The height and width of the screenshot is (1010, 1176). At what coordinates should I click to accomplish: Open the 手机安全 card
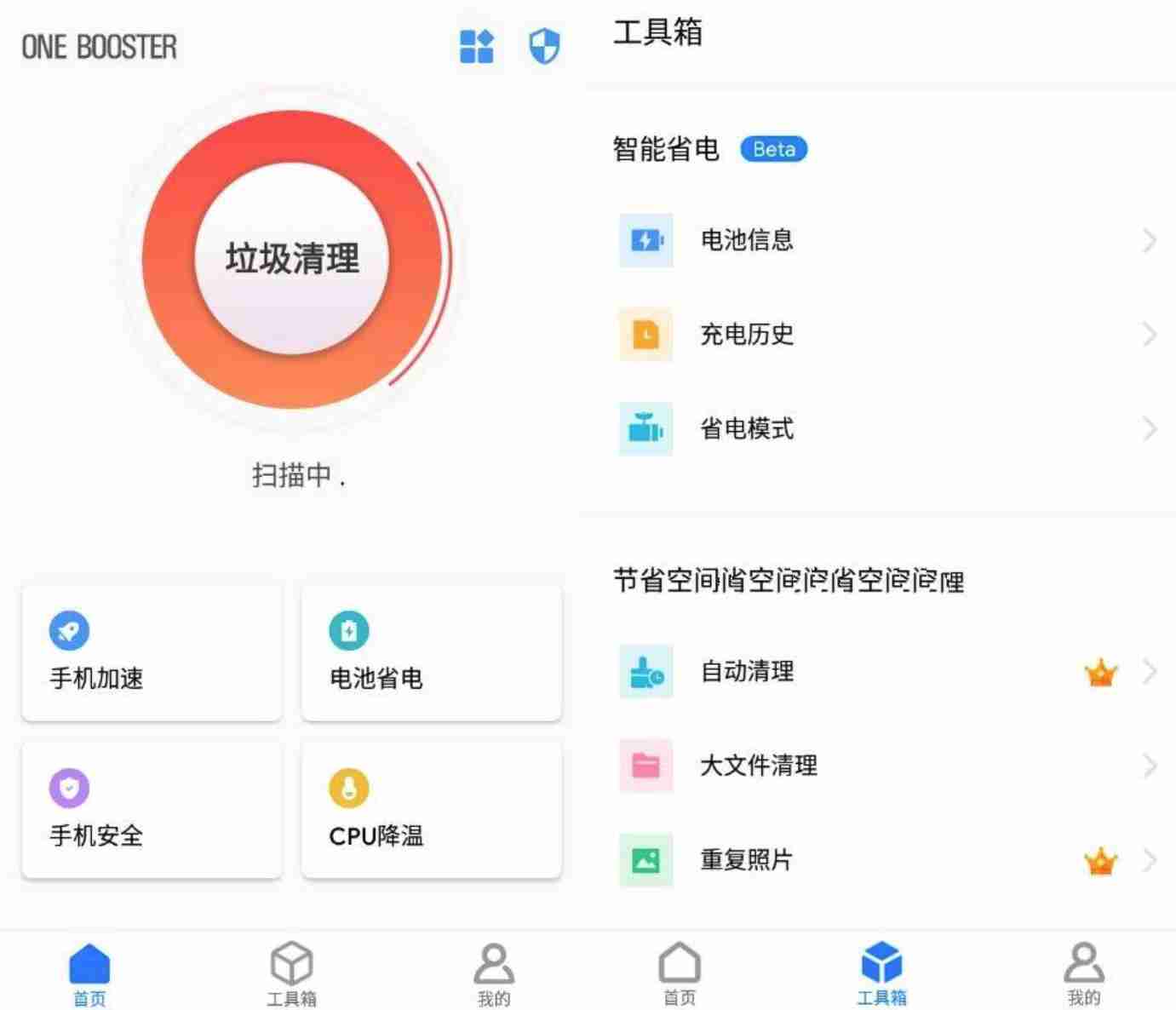coord(152,810)
